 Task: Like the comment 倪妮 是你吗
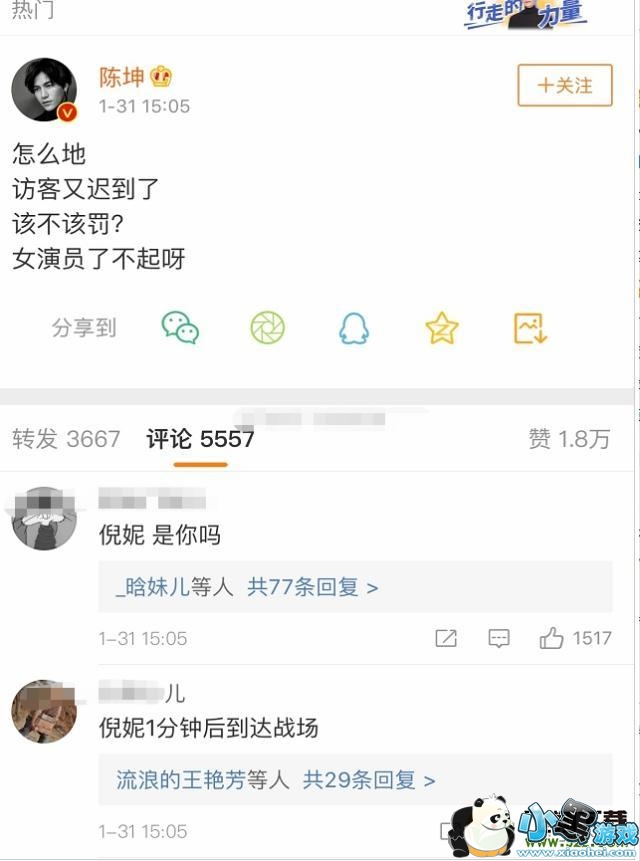click(552, 638)
